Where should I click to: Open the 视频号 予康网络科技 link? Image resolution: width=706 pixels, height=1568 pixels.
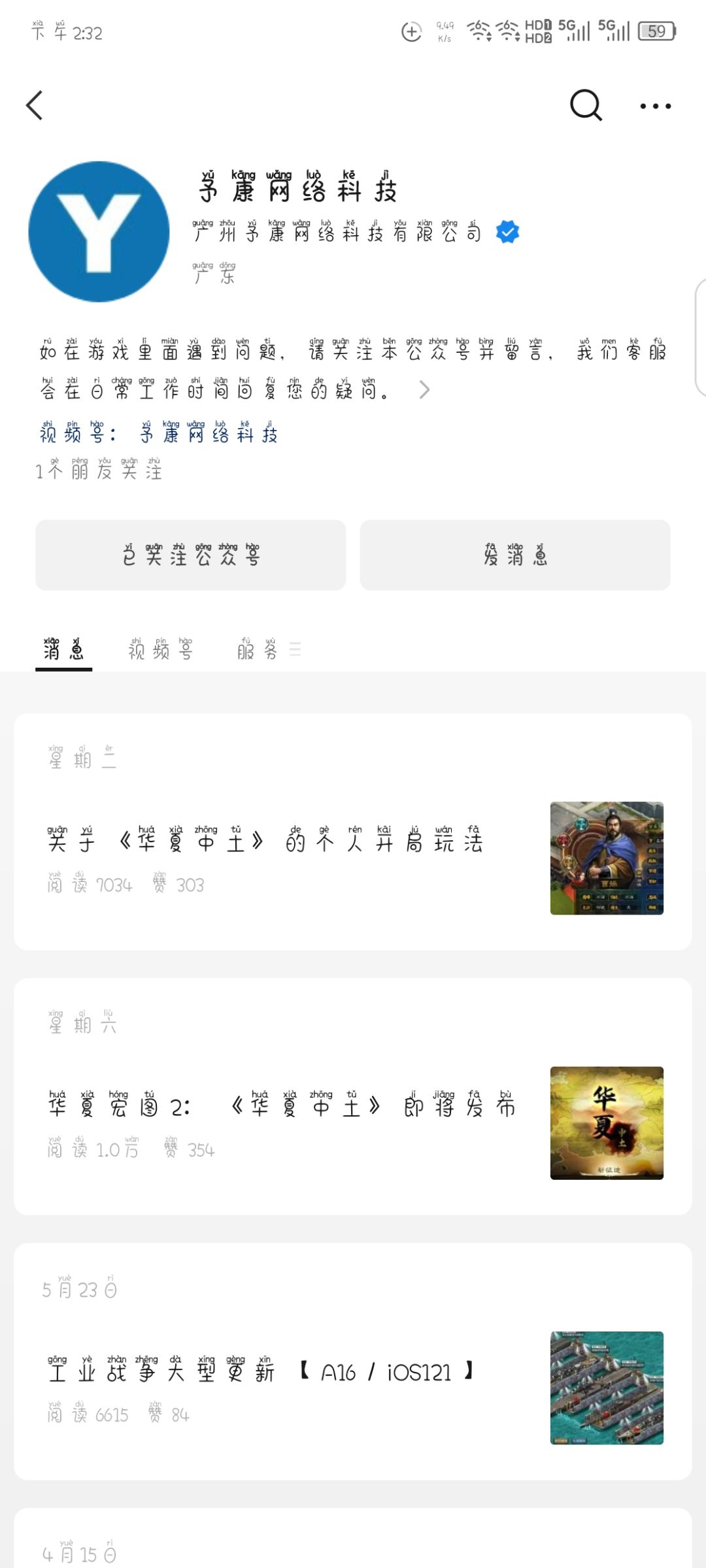coord(208,434)
